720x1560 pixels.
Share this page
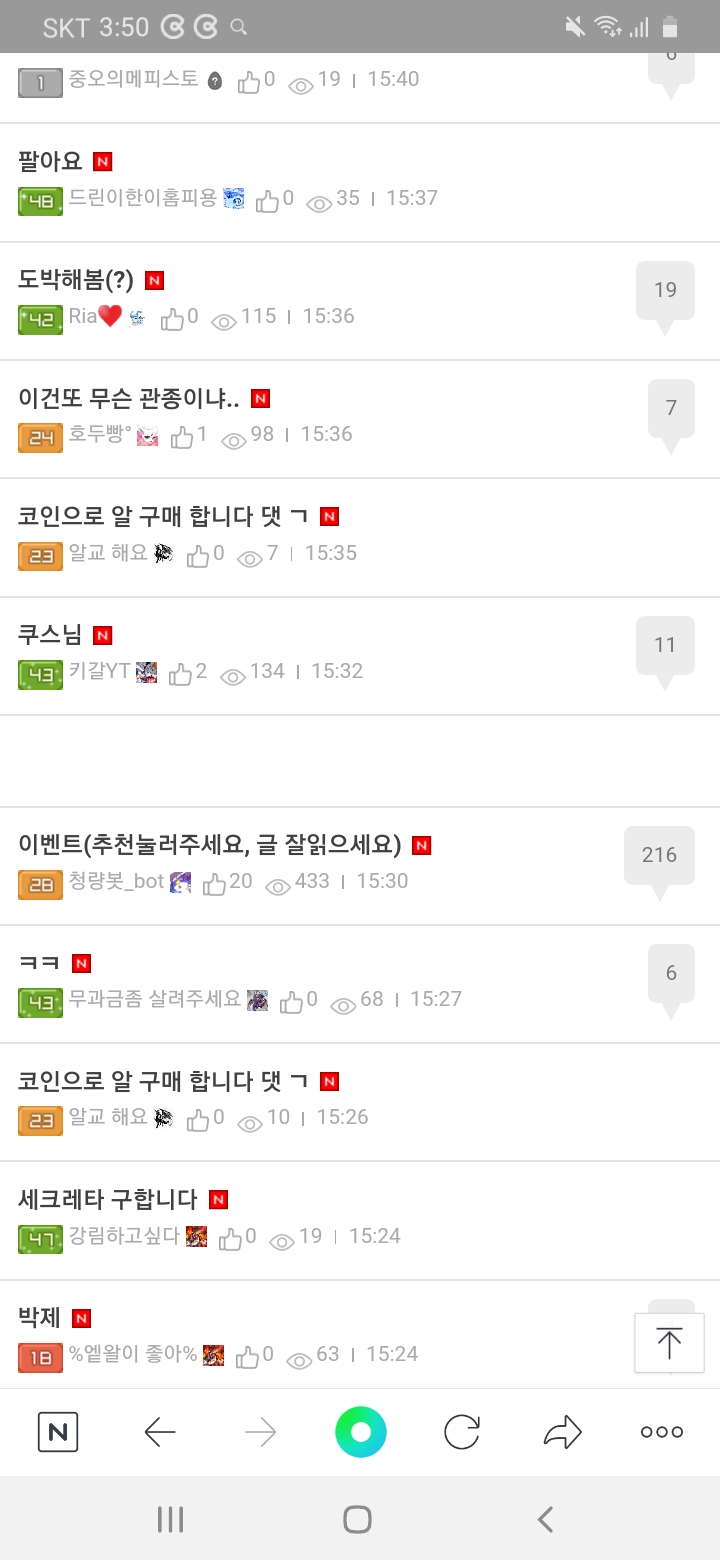562,1432
